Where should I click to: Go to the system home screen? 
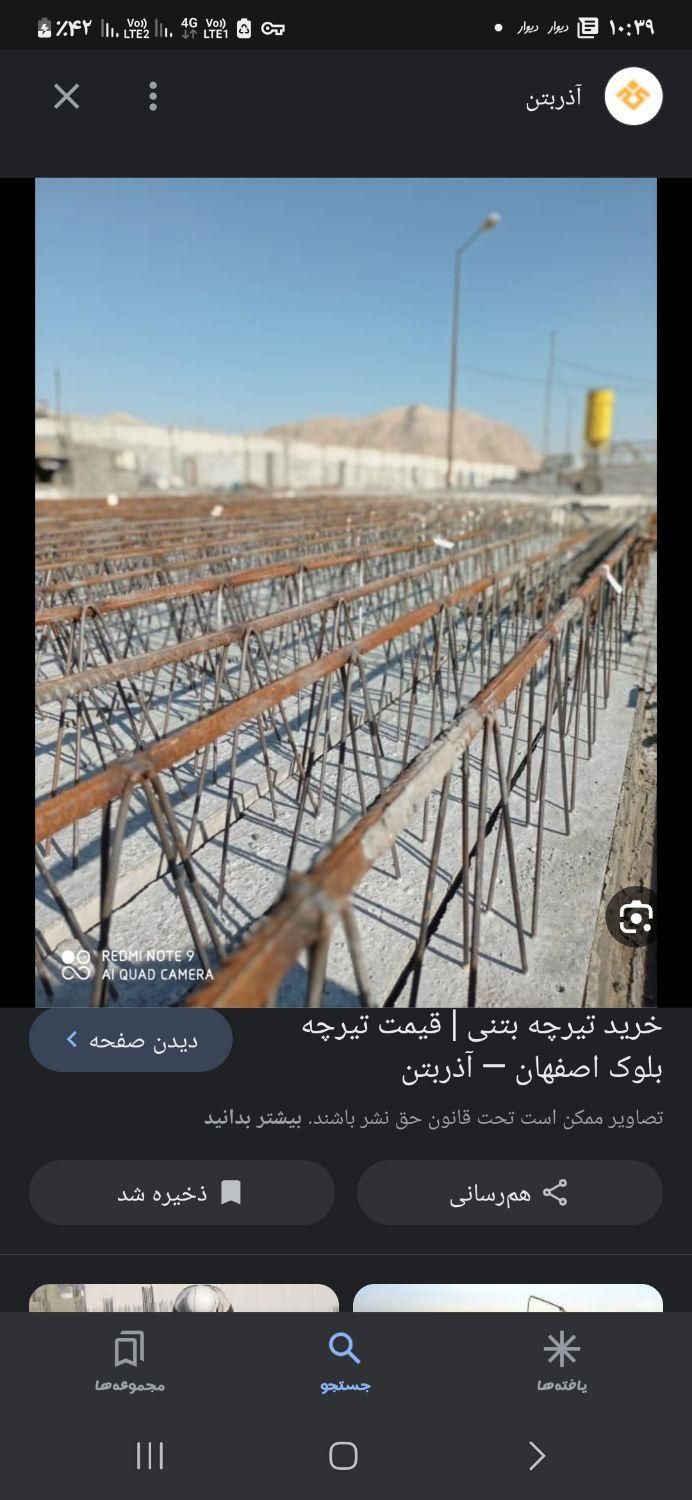[x=343, y=1455]
